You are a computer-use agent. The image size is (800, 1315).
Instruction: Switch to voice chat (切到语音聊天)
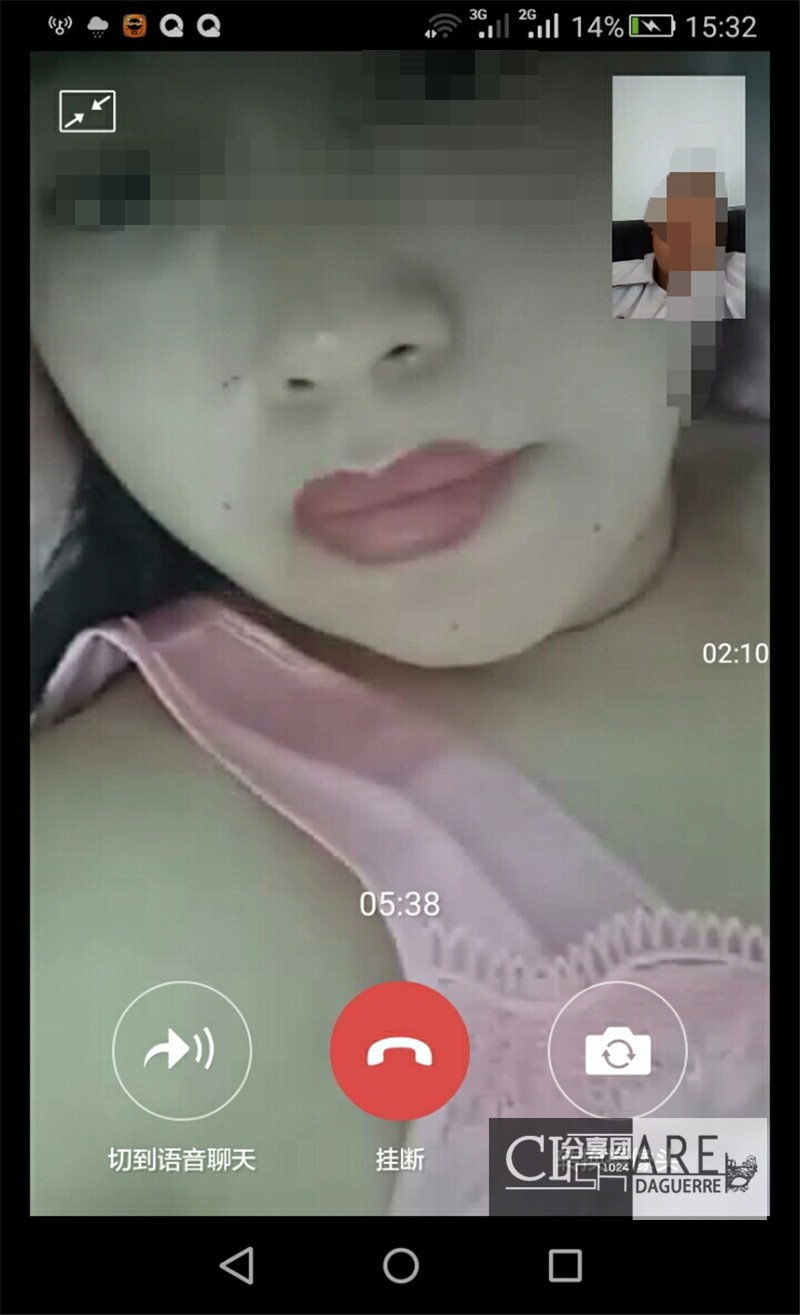182,1050
